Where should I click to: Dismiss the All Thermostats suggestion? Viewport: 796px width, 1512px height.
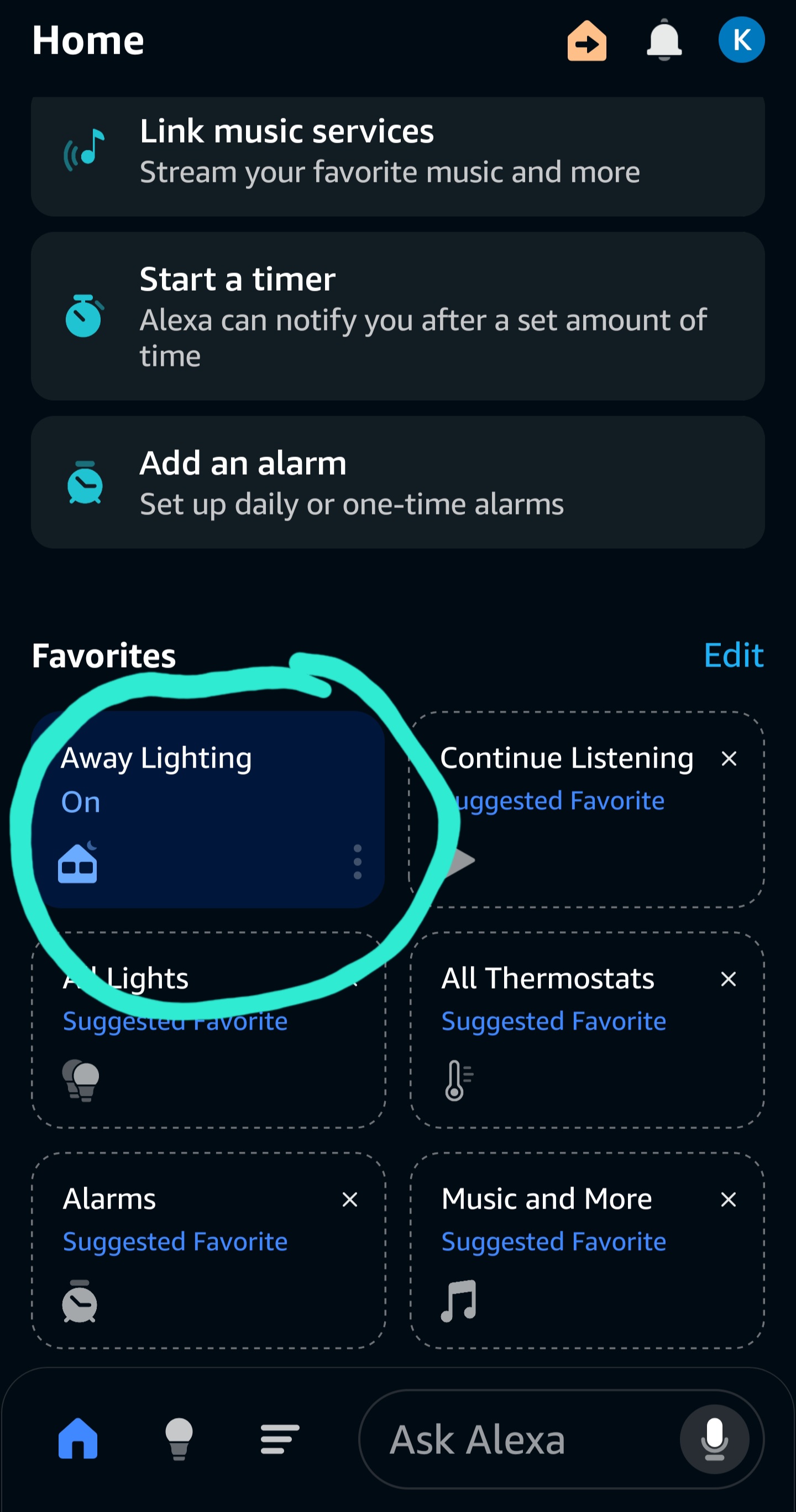pyautogui.click(x=728, y=979)
